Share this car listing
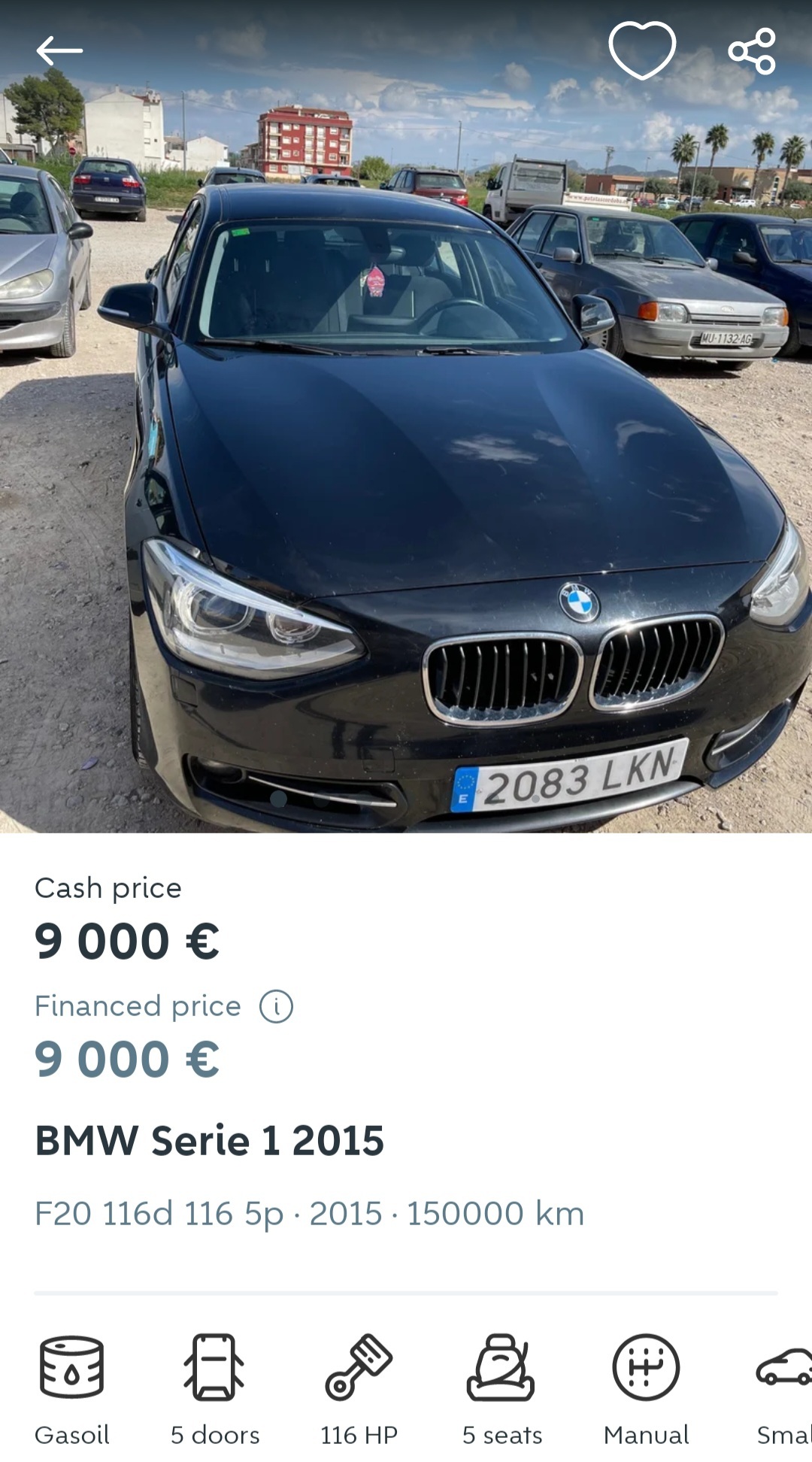 tap(752, 51)
